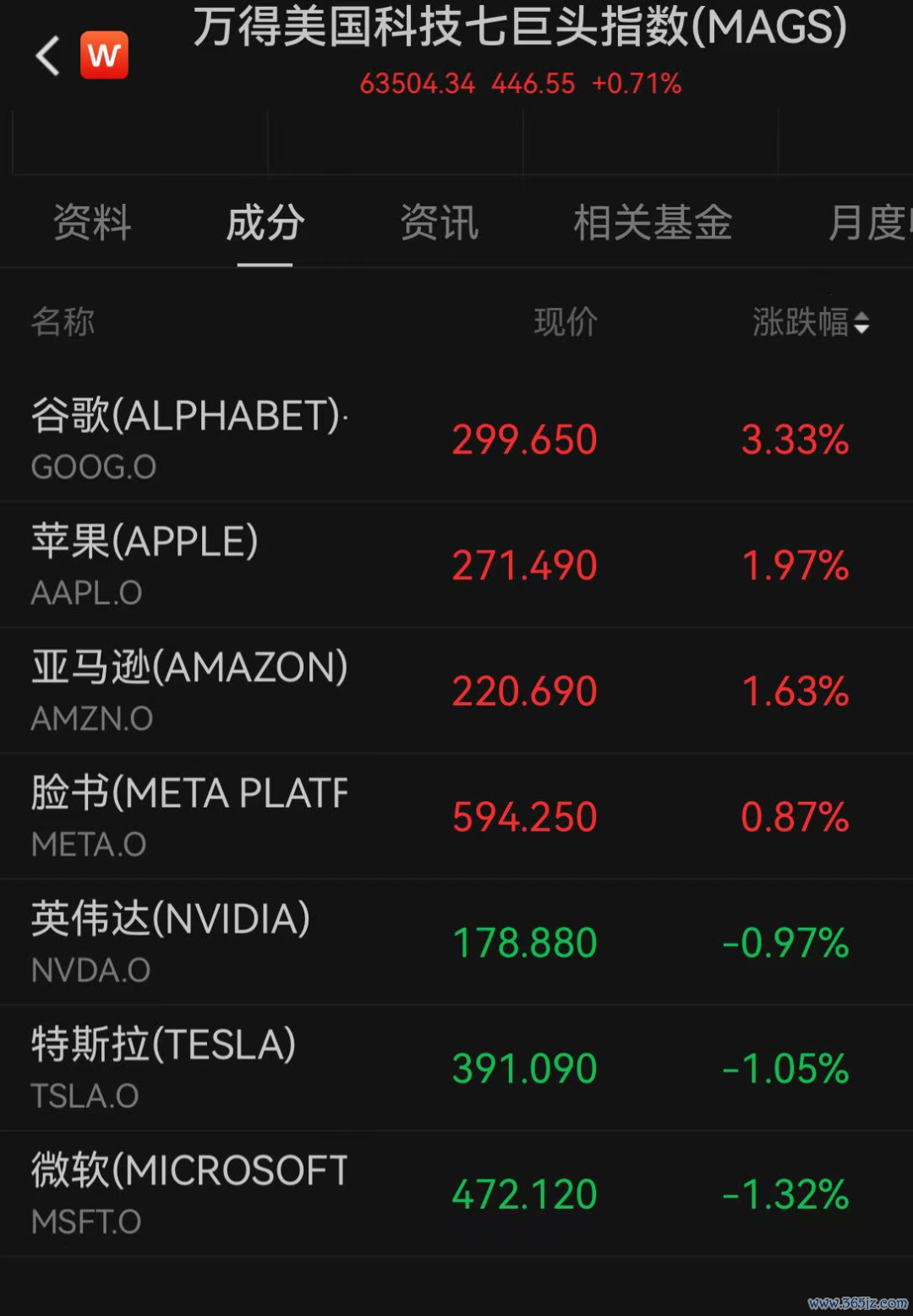Switch to the 资料 tab
The image size is (913, 1316).
(x=92, y=223)
